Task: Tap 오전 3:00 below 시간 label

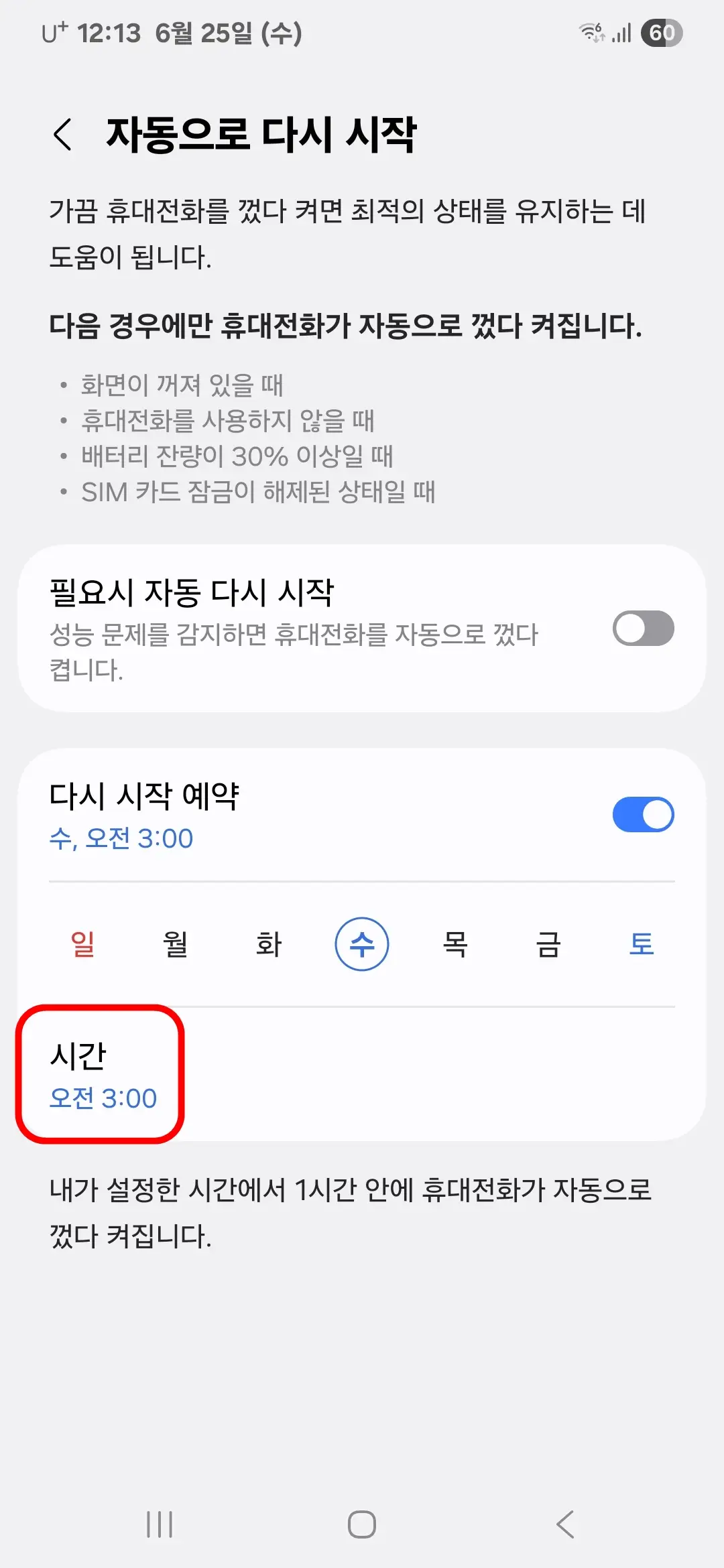Action: click(x=102, y=1097)
